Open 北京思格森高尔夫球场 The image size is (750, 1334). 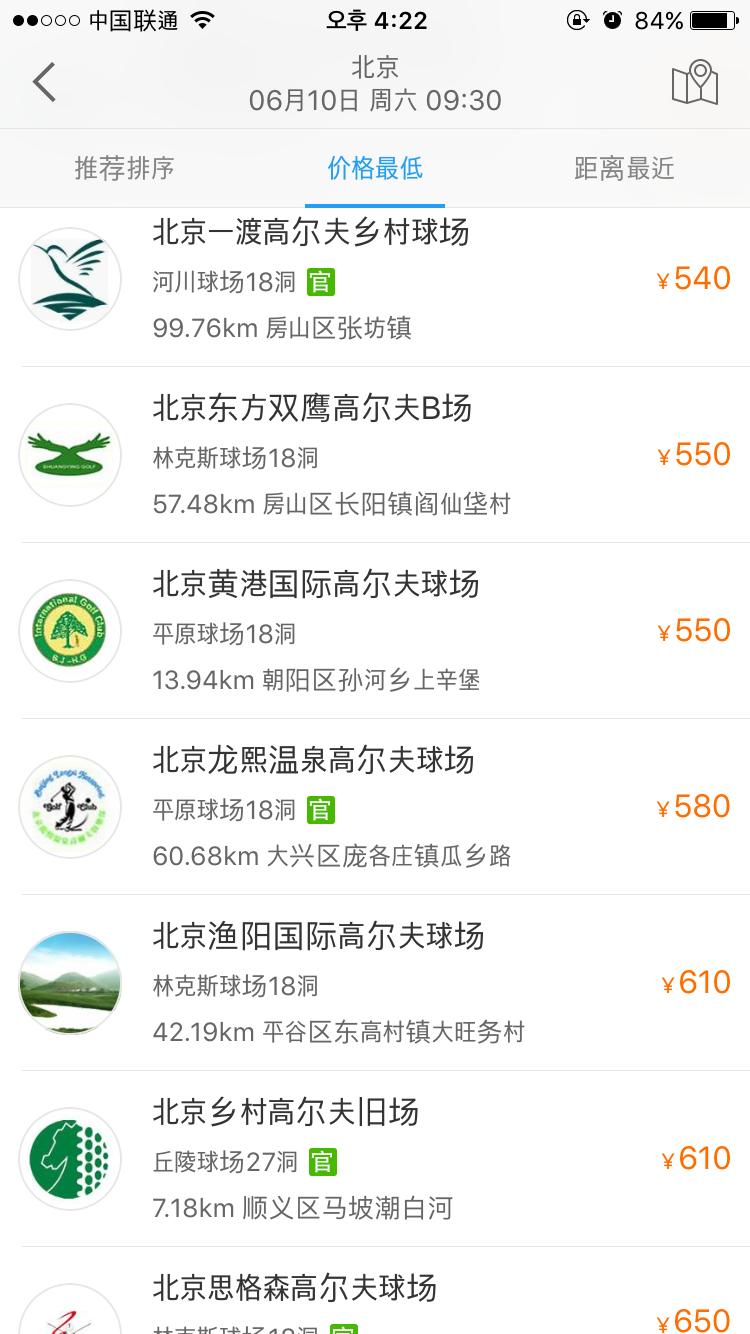pos(375,1295)
